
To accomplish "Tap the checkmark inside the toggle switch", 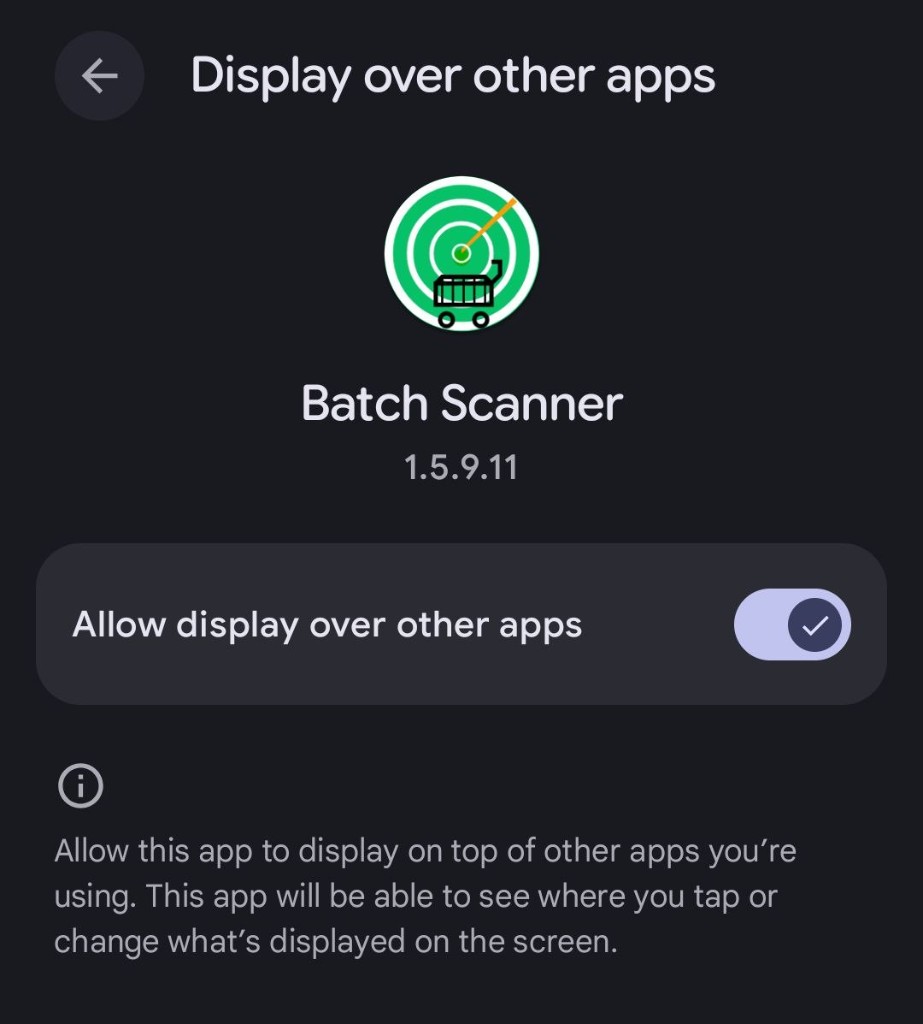I will coord(815,624).
